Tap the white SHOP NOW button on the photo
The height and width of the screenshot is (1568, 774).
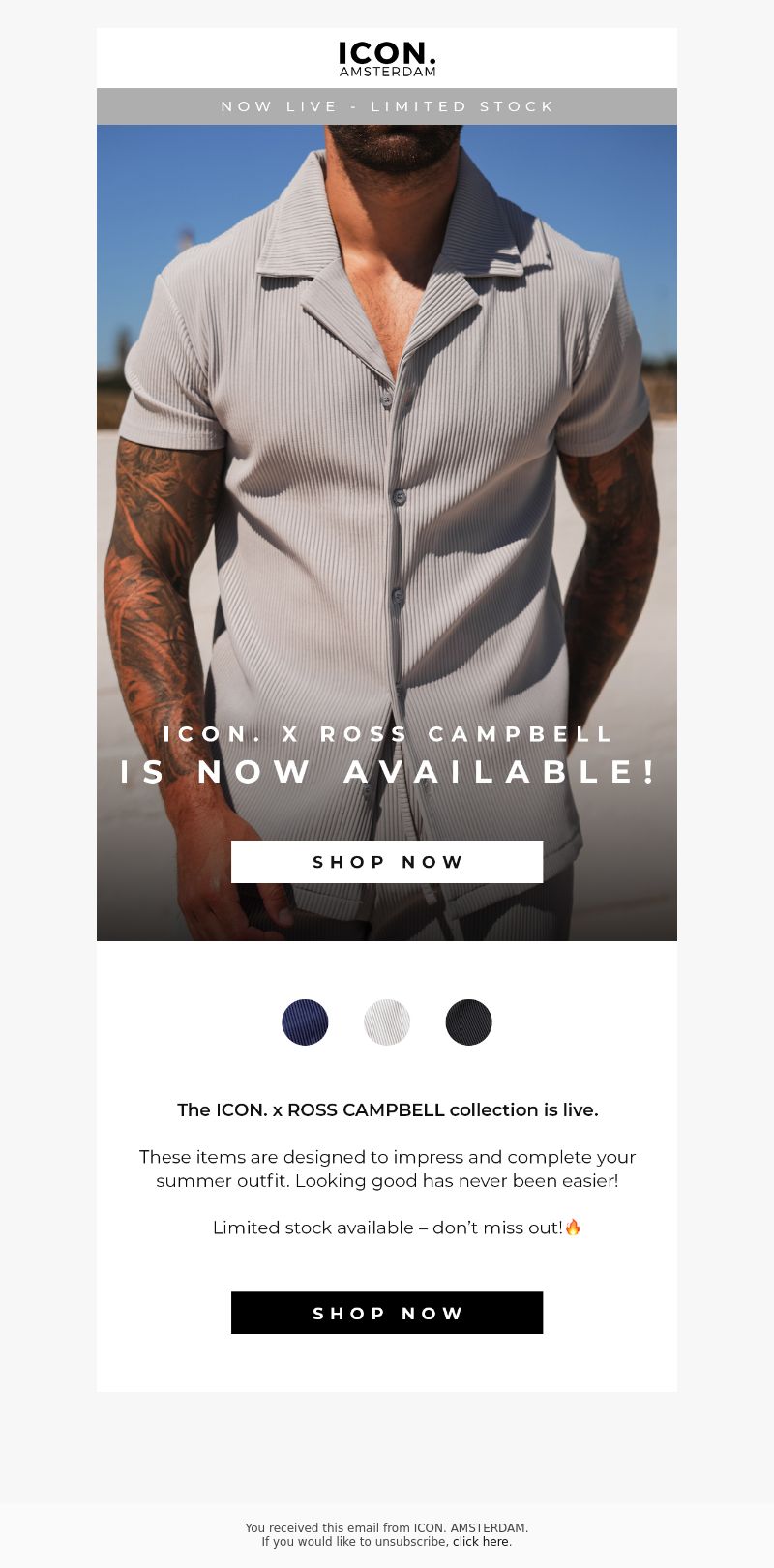tap(387, 861)
